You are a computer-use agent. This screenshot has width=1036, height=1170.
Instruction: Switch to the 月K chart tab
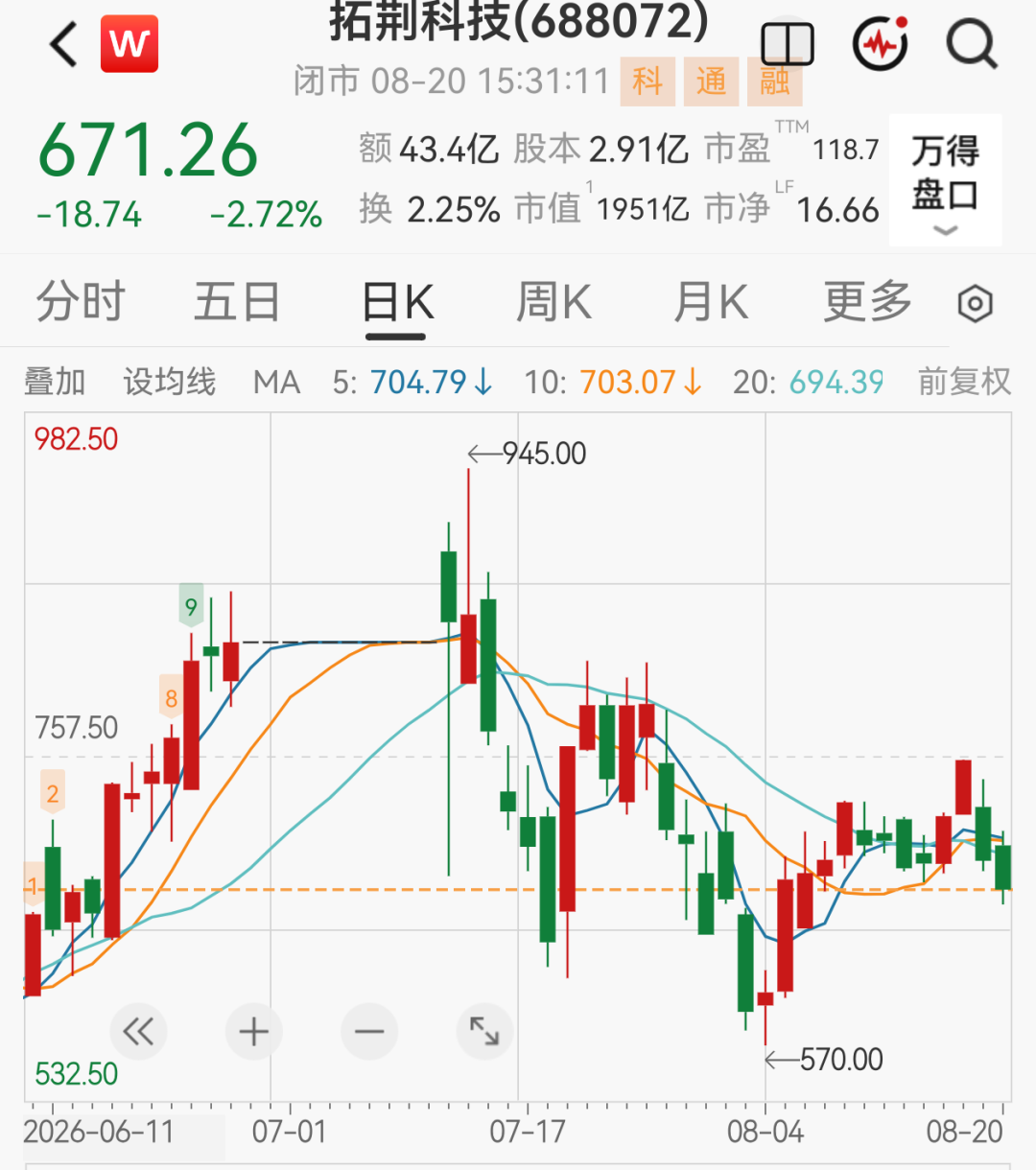(x=710, y=303)
